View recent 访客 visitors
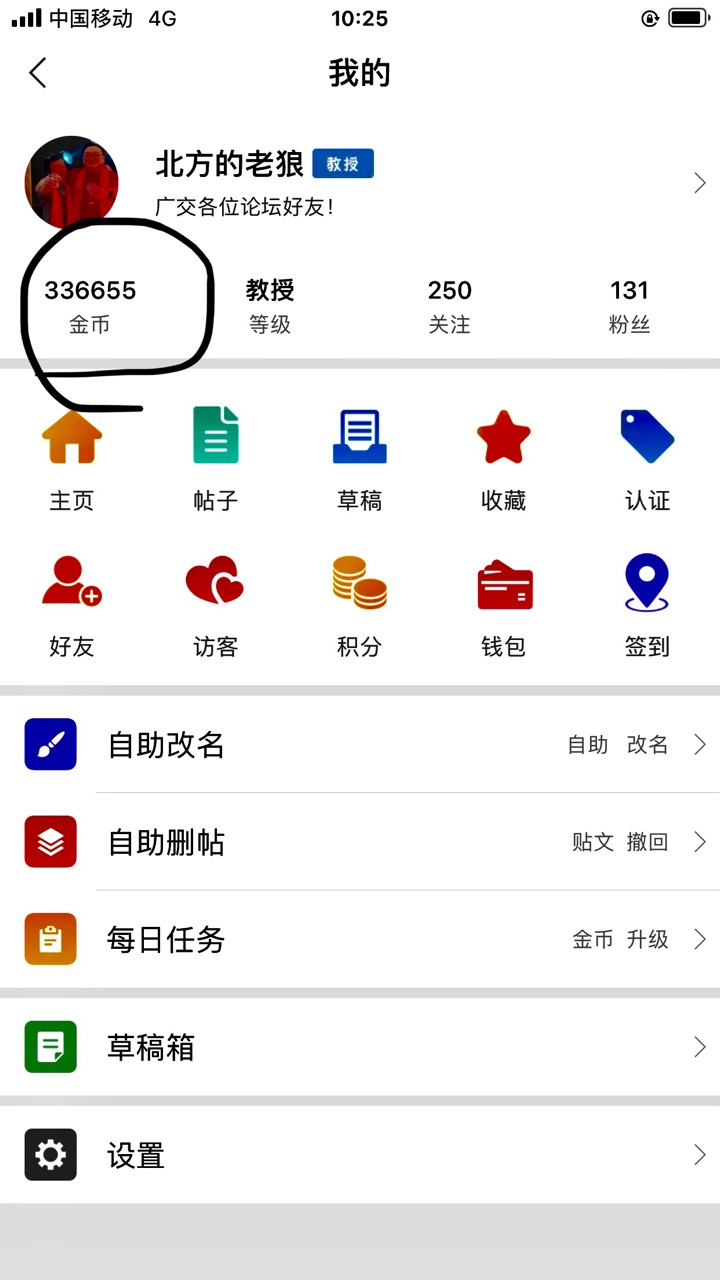This screenshot has height=1280, width=720. [215, 606]
